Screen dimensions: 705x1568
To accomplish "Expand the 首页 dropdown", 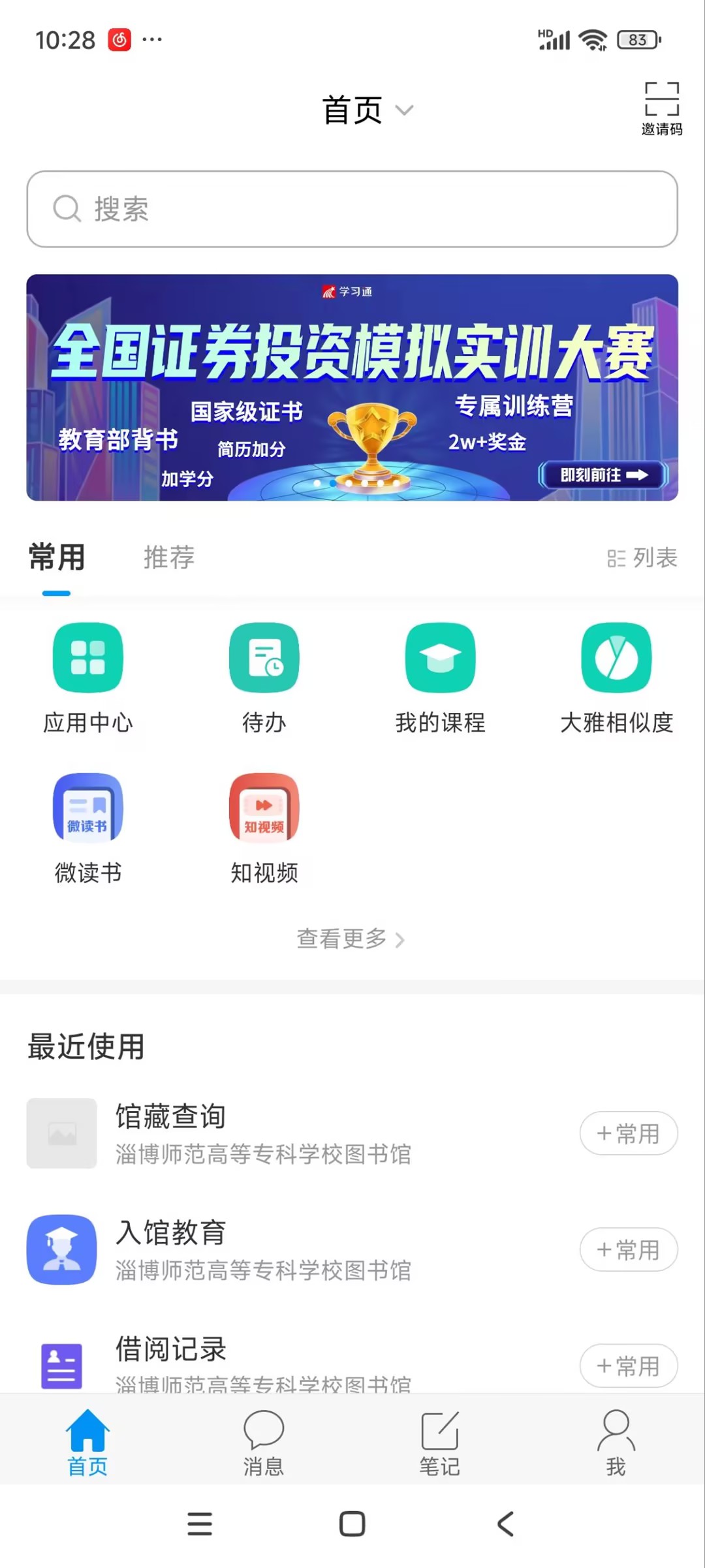I will pyautogui.click(x=368, y=110).
